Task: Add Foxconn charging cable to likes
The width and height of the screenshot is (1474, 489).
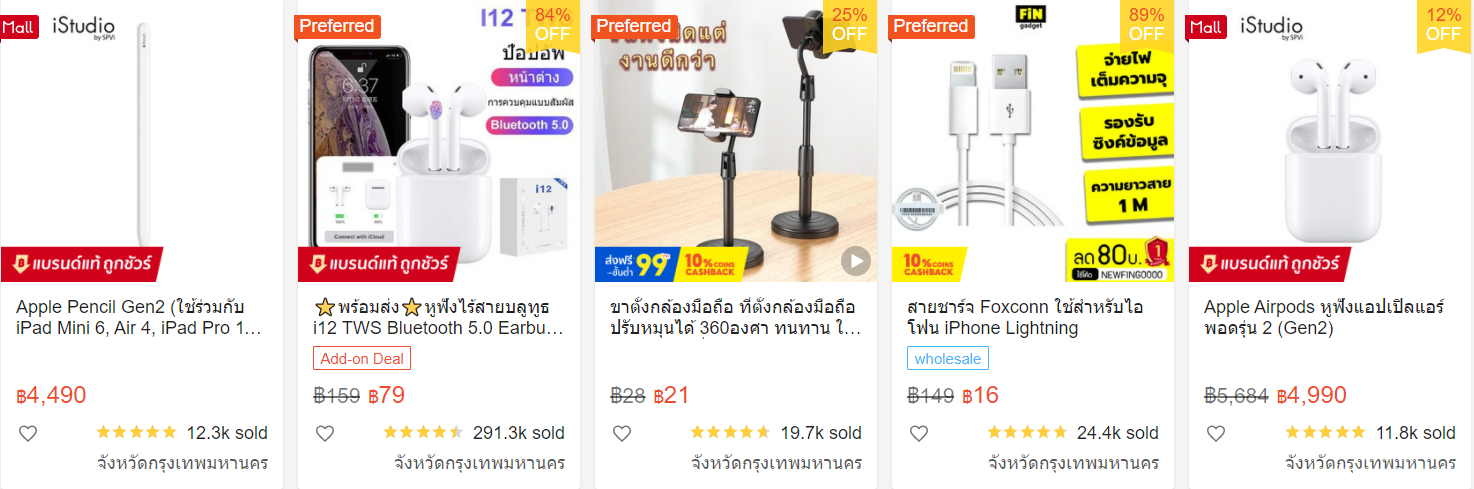Action: click(x=919, y=433)
